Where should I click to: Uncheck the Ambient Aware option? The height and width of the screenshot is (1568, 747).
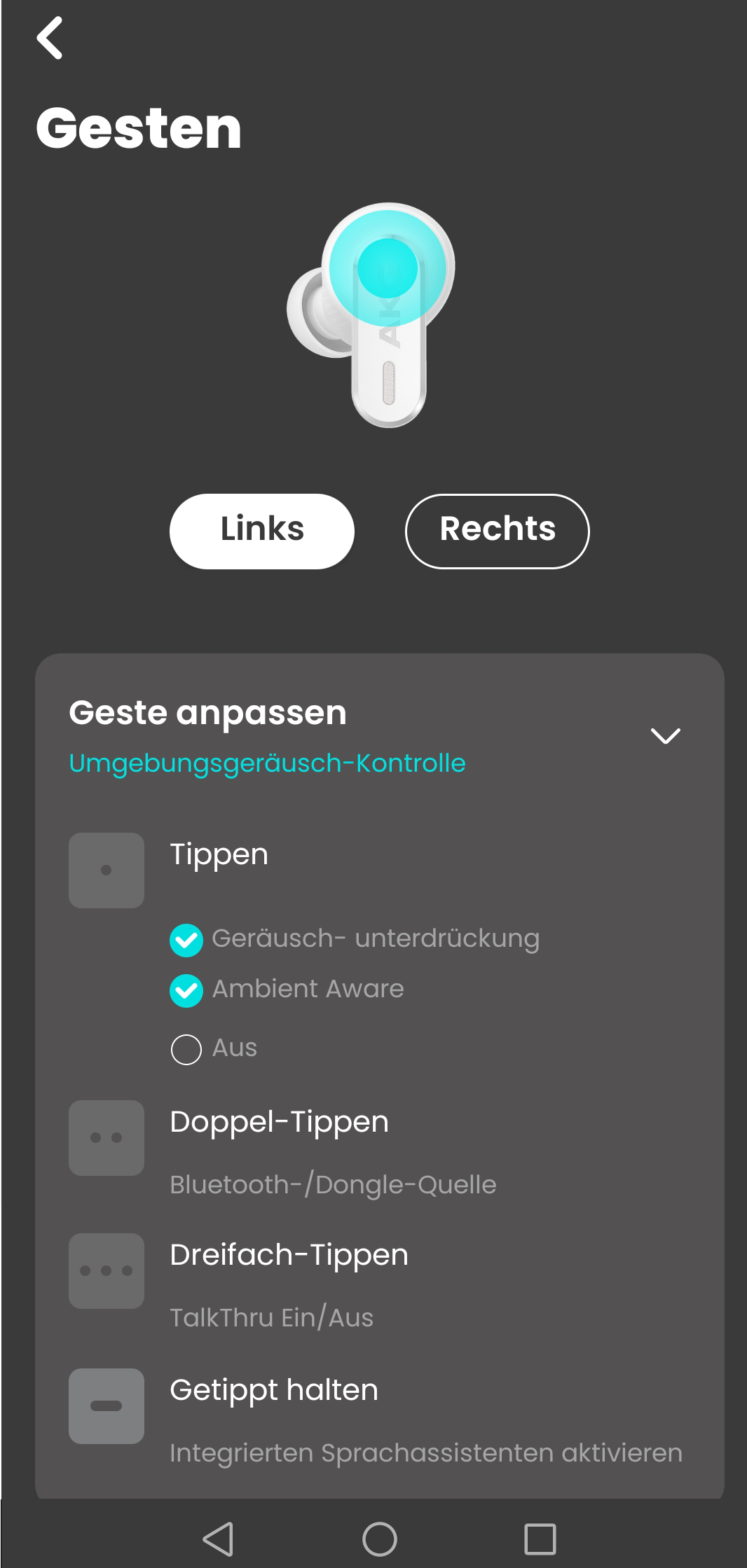pos(186,990)
